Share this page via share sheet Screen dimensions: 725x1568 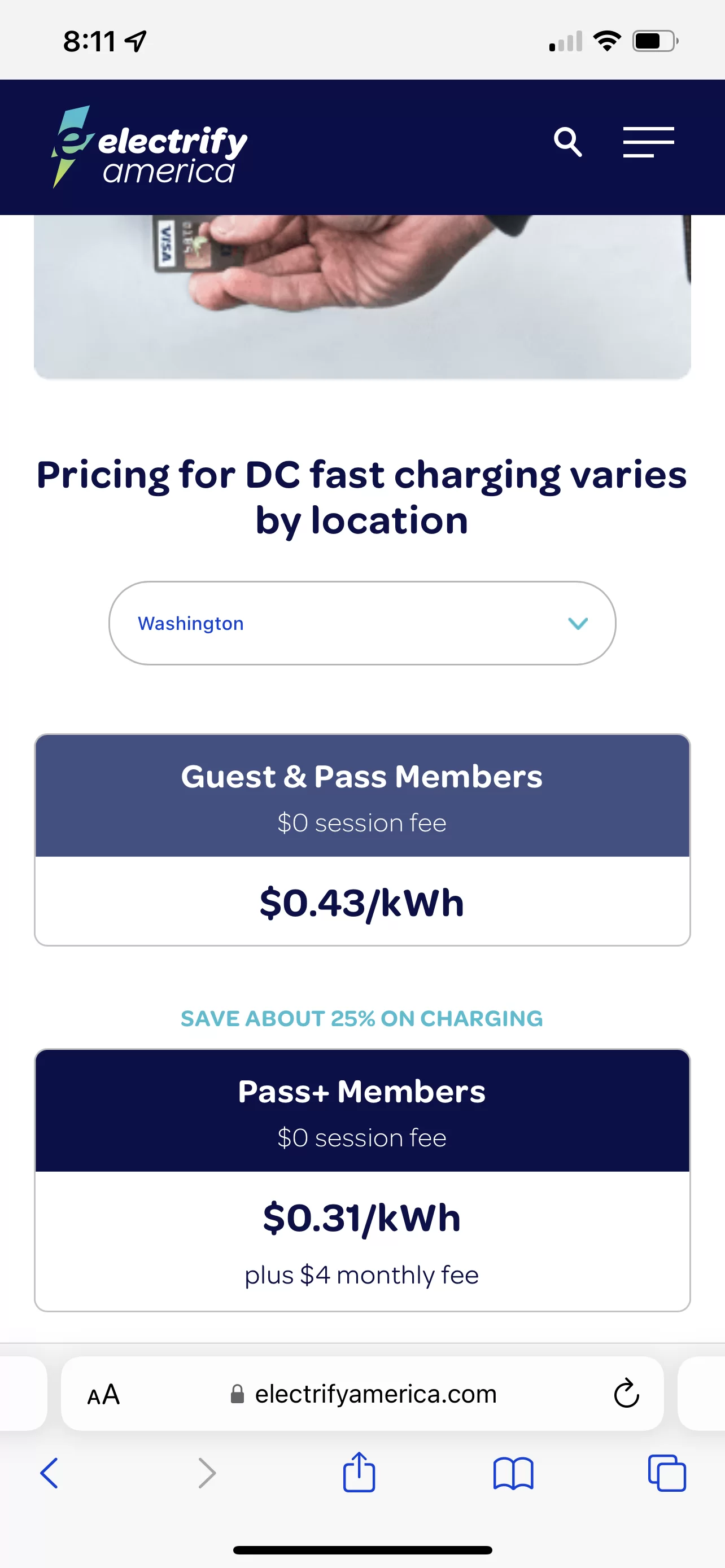point(359,1472)
